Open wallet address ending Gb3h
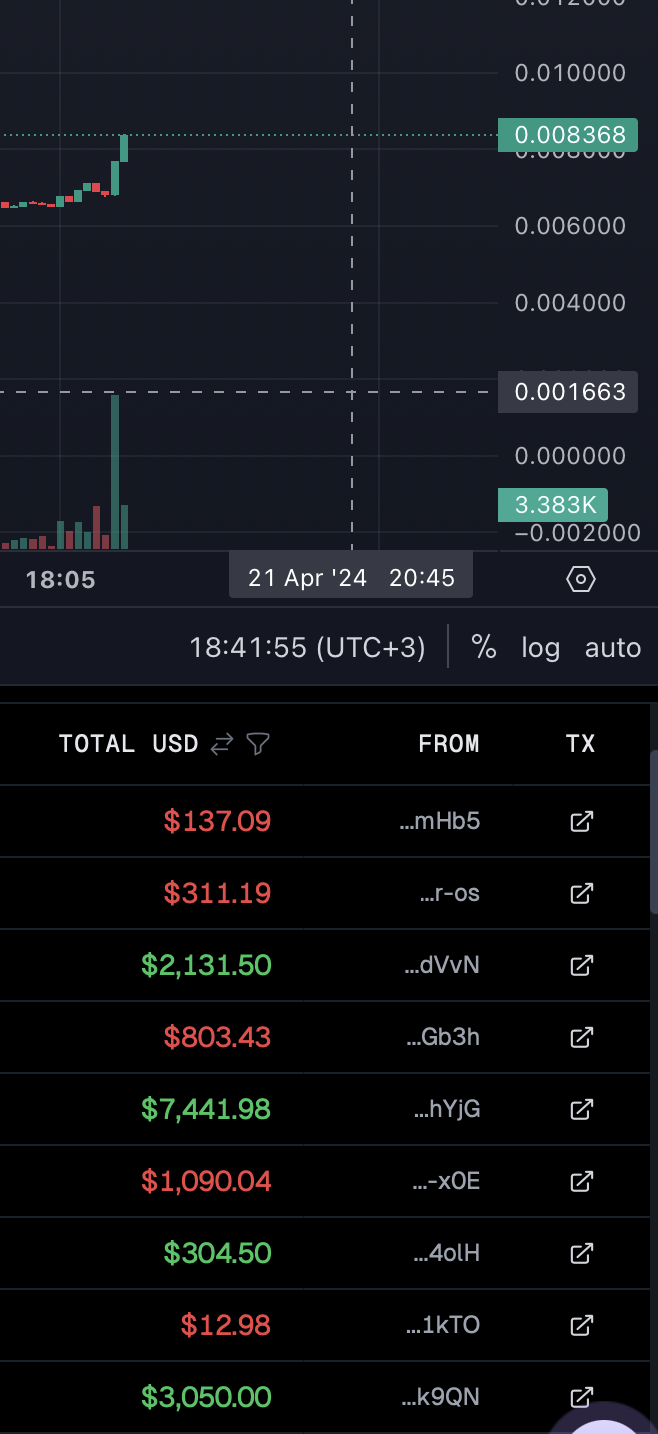This screenshot has height=1434, width=658. click(443, 1037)
